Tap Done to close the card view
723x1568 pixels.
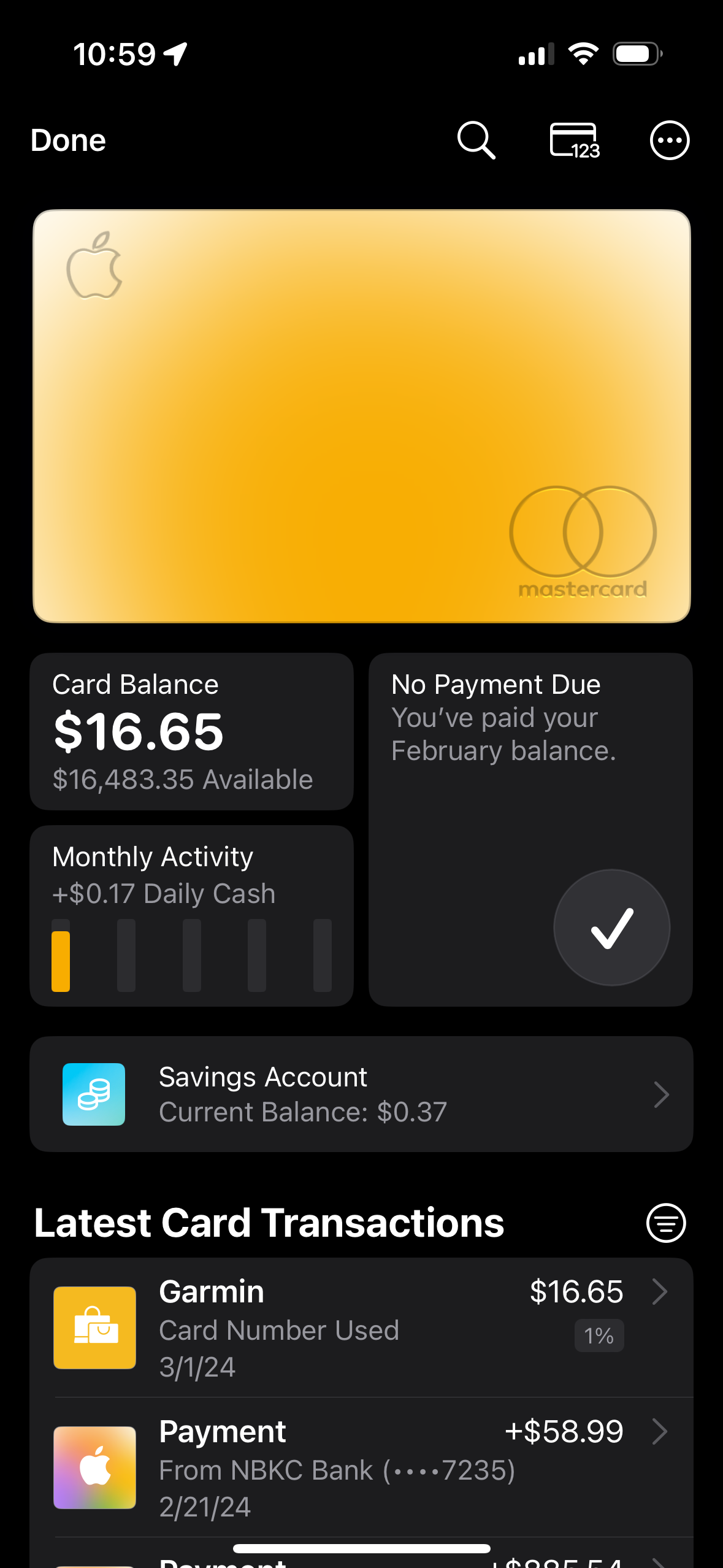coord(68,140)
